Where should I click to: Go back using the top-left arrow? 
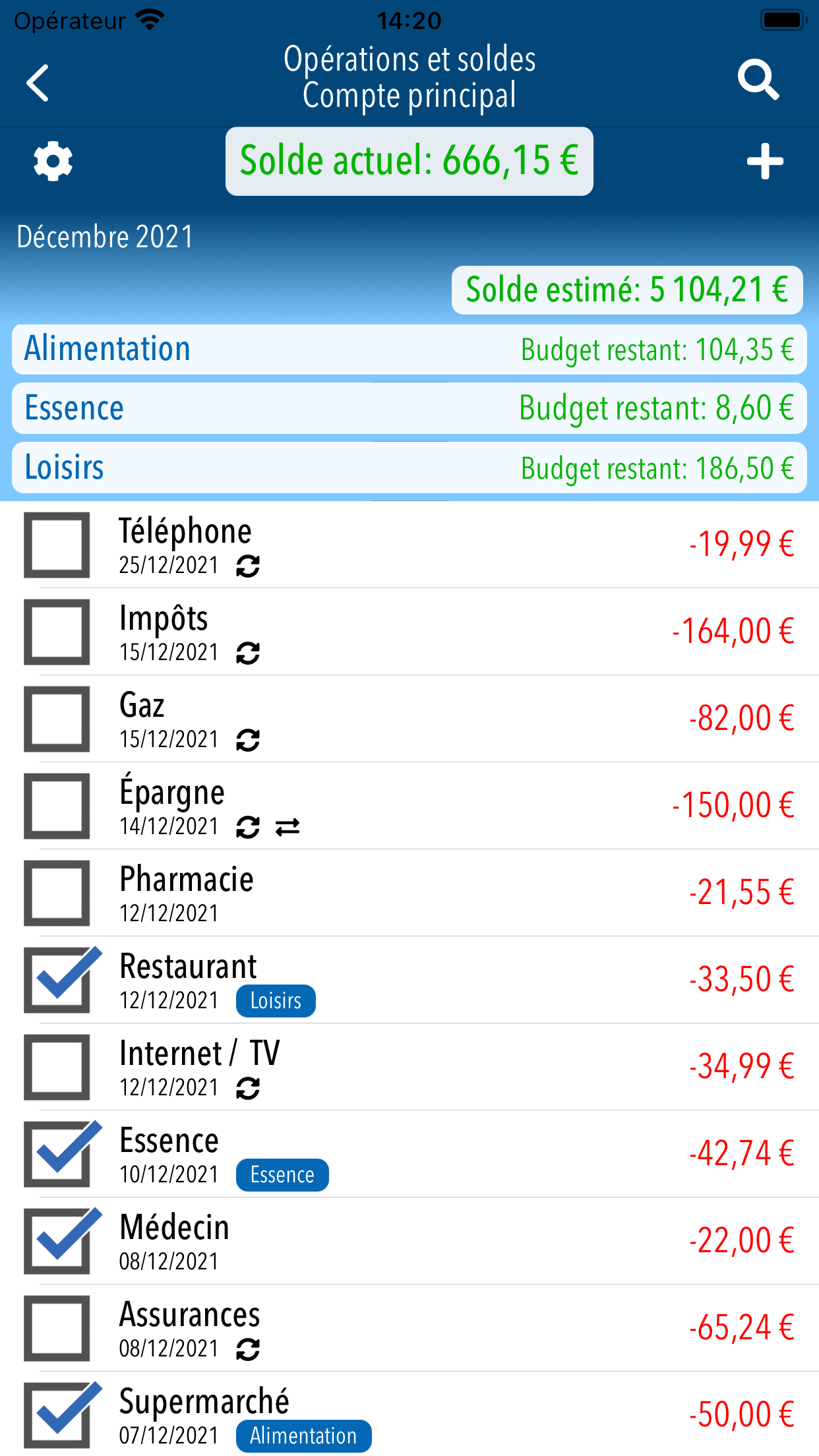click(38, 82)
